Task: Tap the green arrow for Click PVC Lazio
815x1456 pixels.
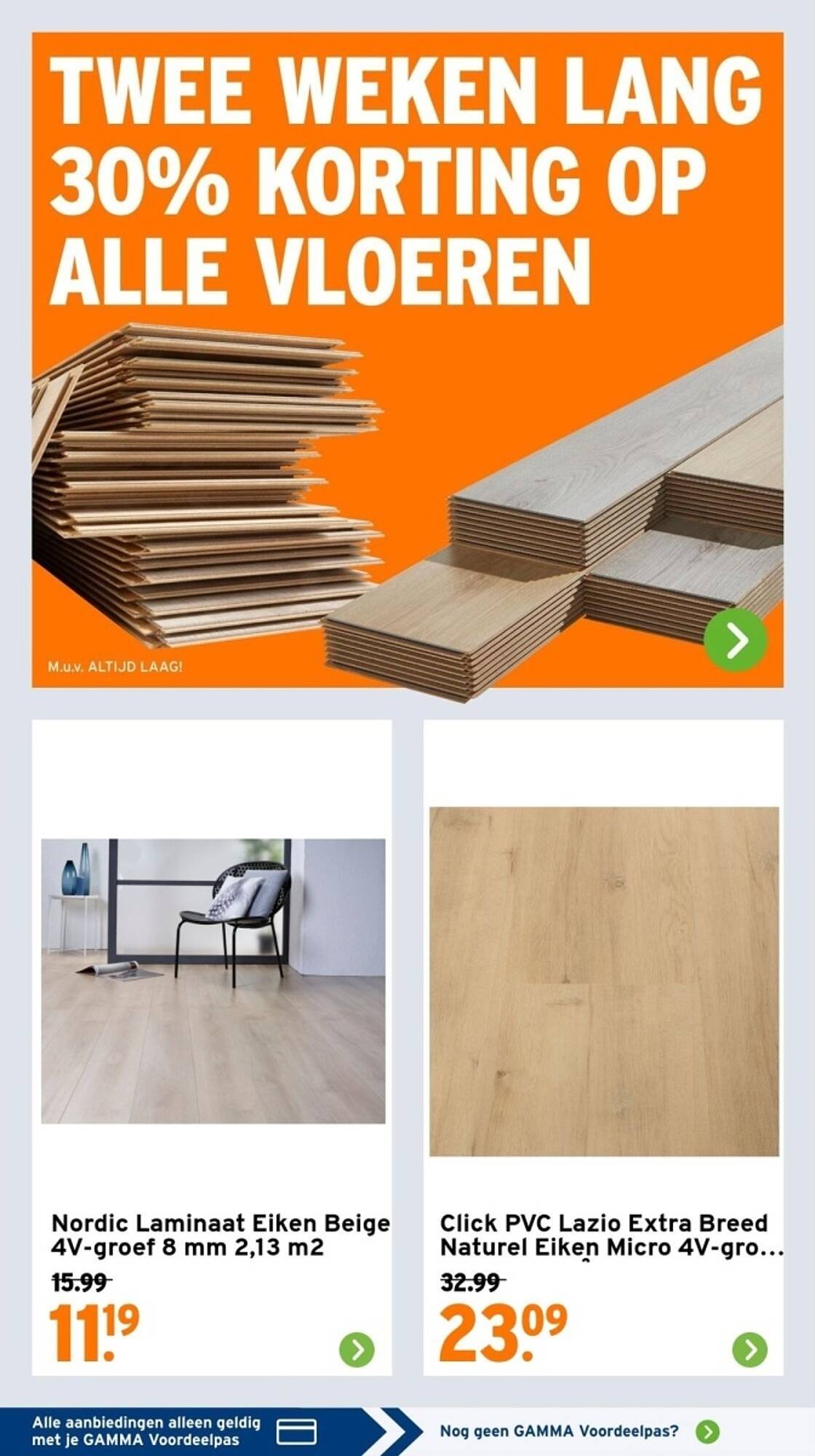Action: (749, 1350)
